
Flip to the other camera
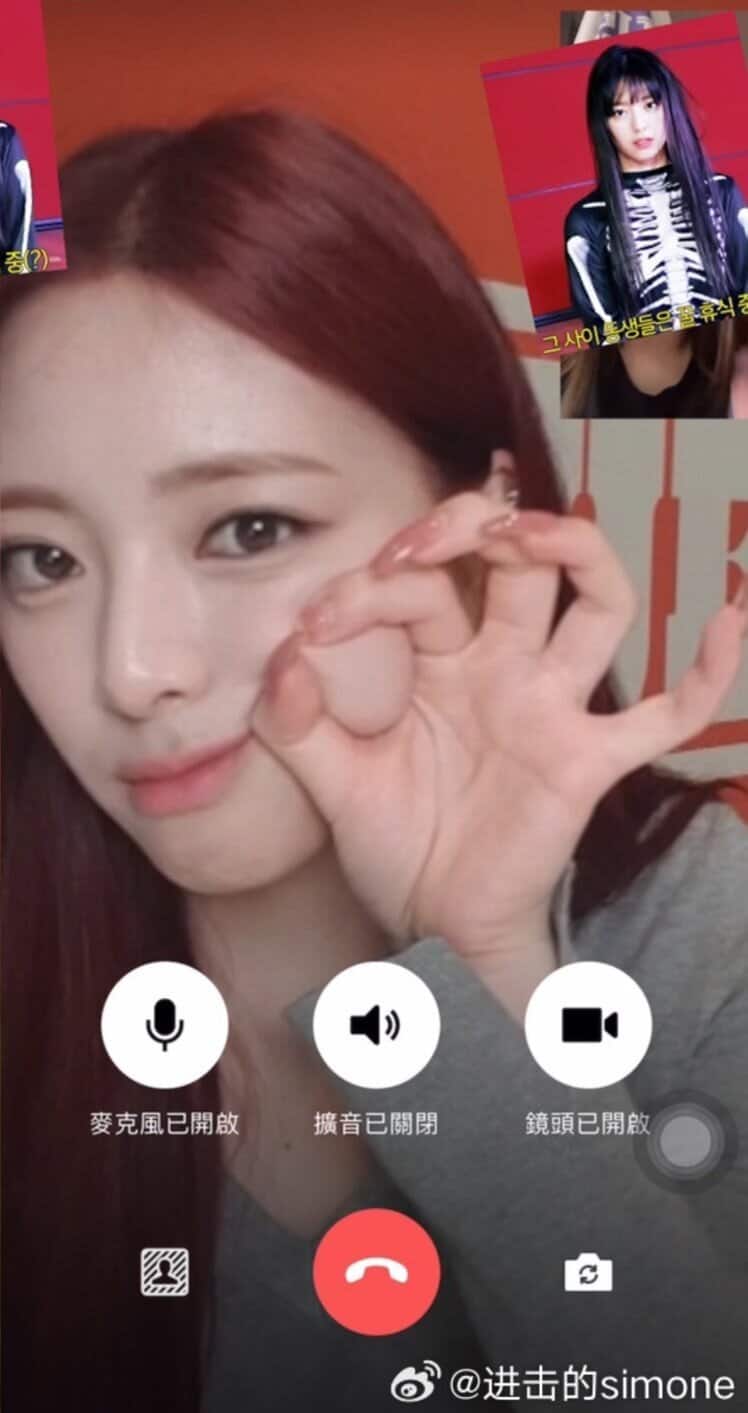(x=588, y=1272)
